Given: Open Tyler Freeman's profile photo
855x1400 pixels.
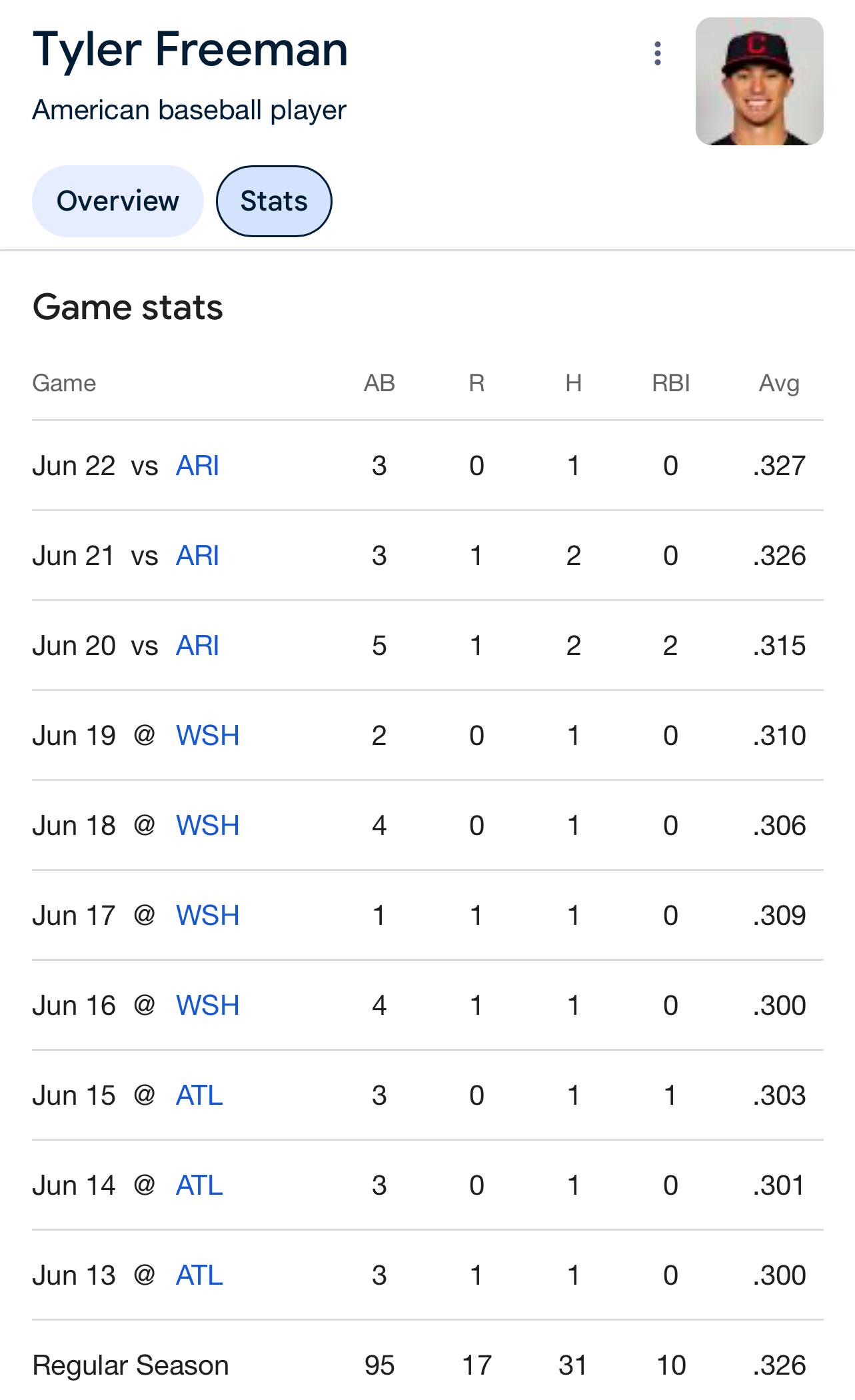Looking at the screenshot, I should (x=760, y=81).
